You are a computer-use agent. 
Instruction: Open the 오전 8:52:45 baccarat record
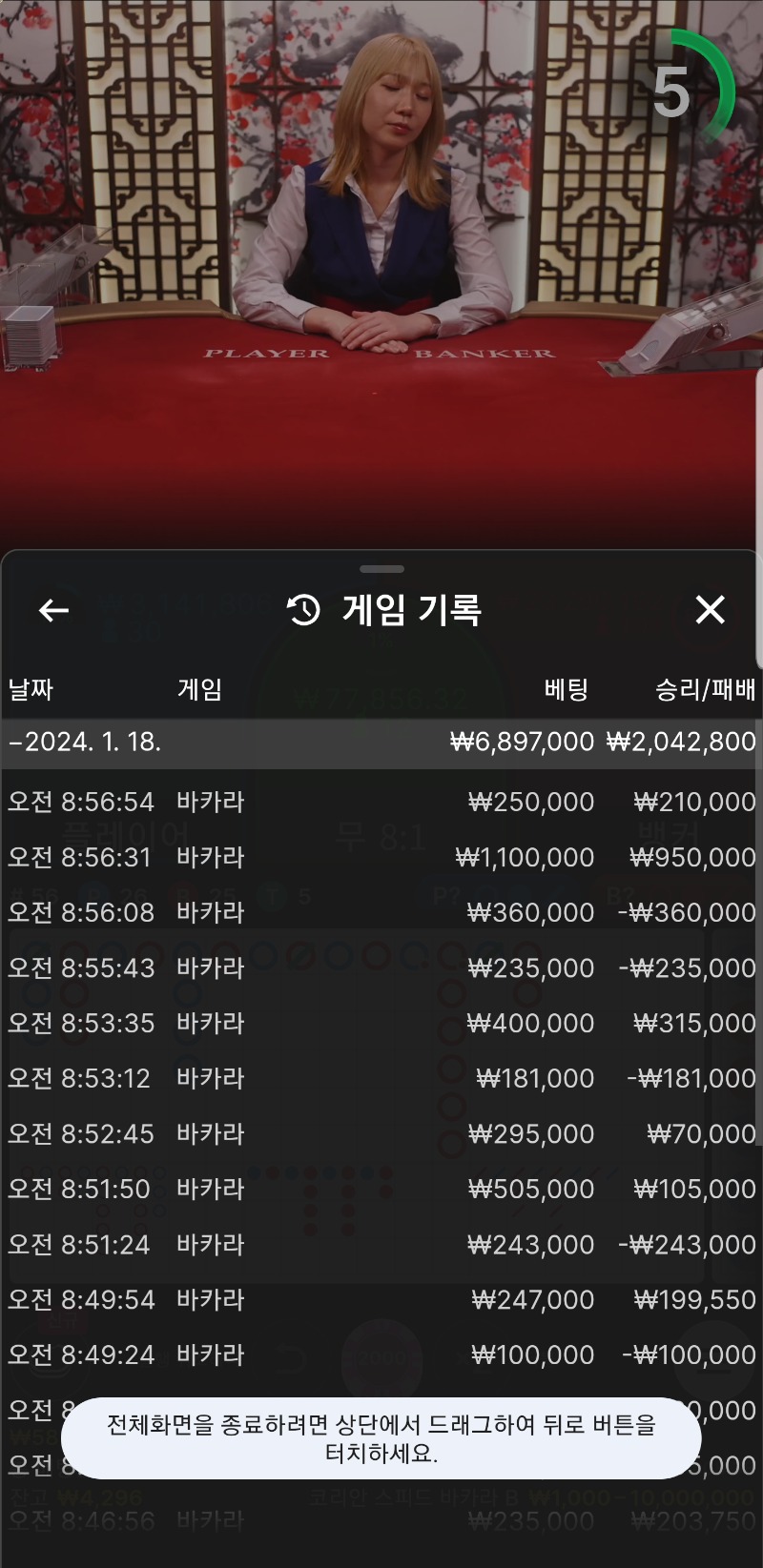381,1133
